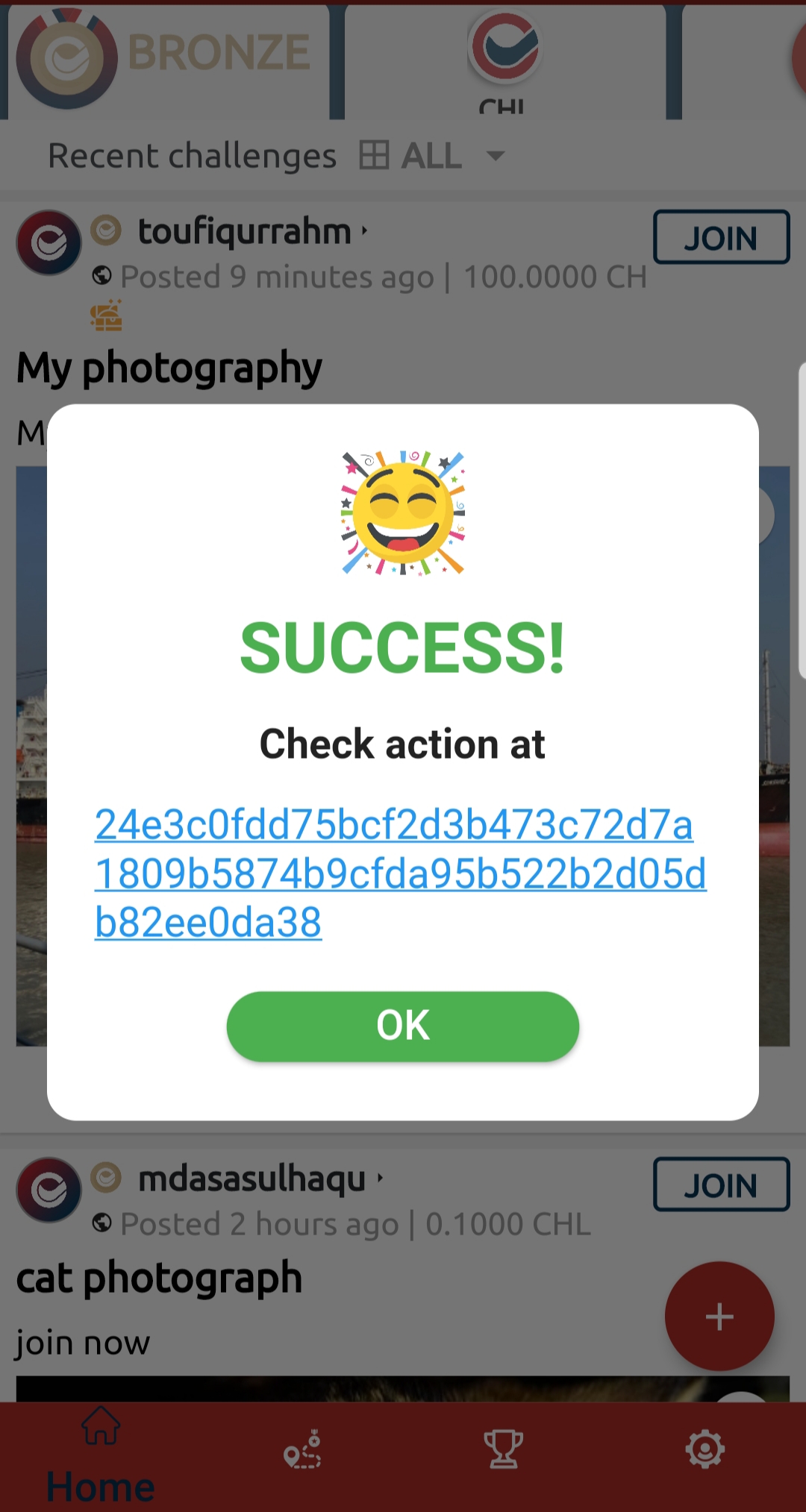Follow the transaction hash link
The height and width of the screenshot is (1512, 806).
(x=402, y=873)
